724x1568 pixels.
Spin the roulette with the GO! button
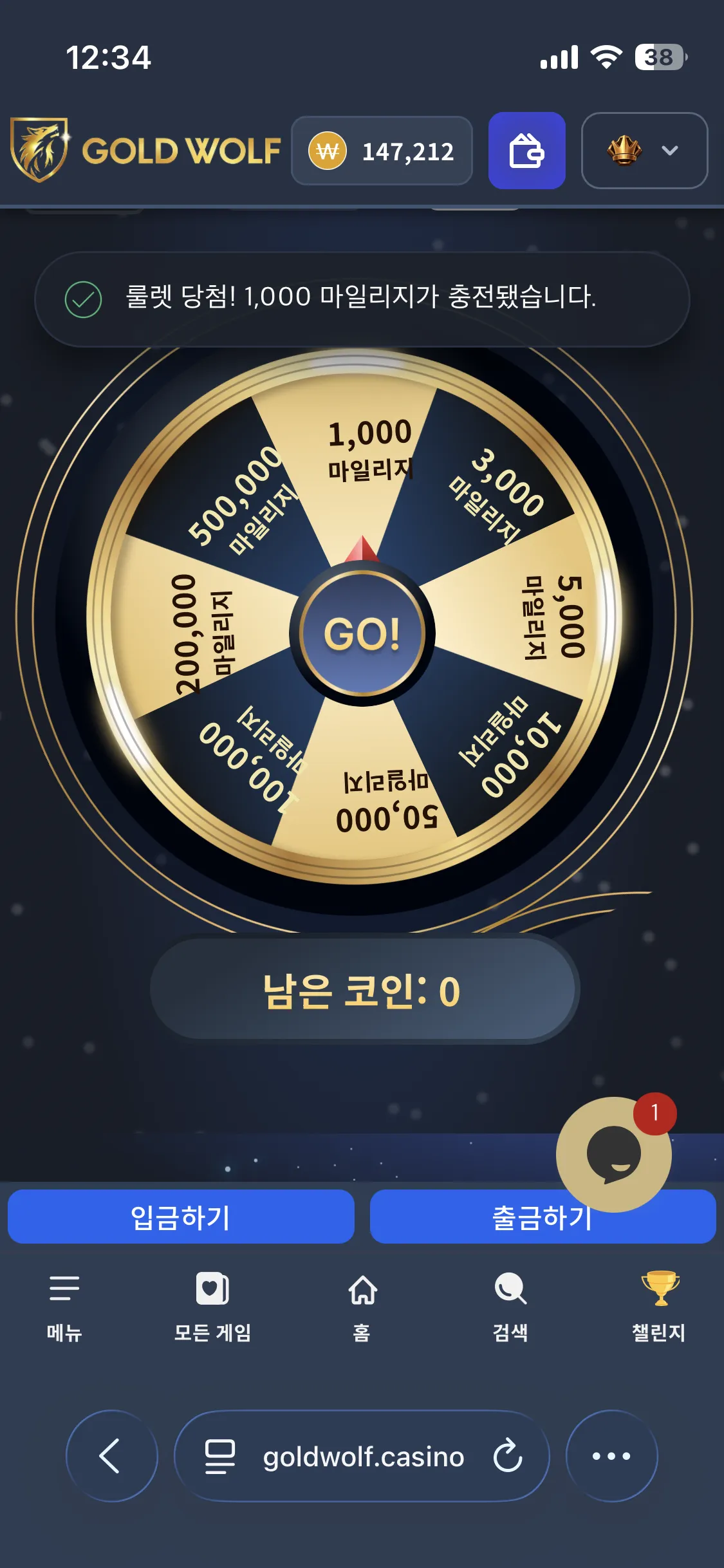tap(362, 633)
